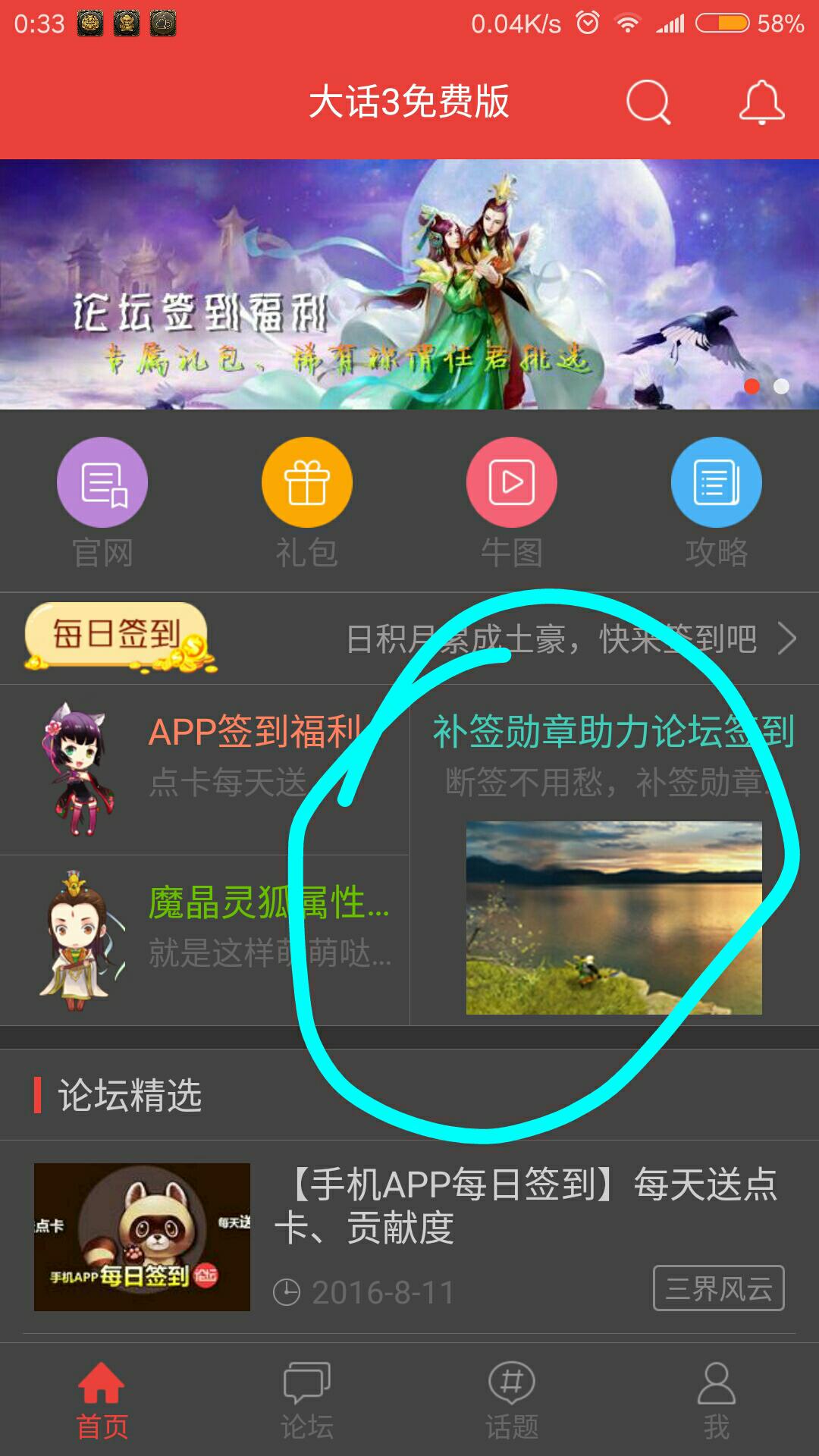
Task: Open the search icon in the top bar
Action: coord(648,102)
